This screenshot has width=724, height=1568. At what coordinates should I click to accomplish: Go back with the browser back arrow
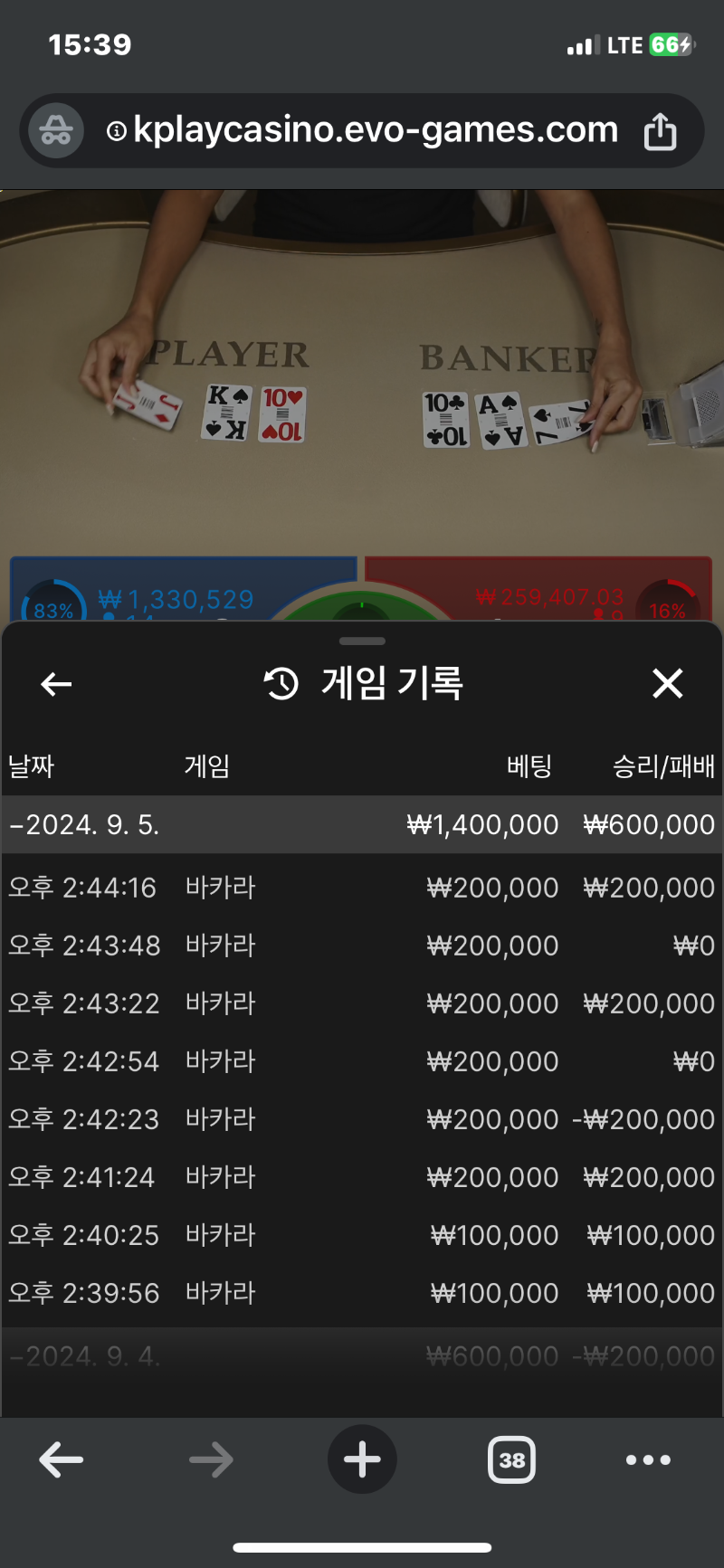pyautogui.click(x=61, y=1459)
